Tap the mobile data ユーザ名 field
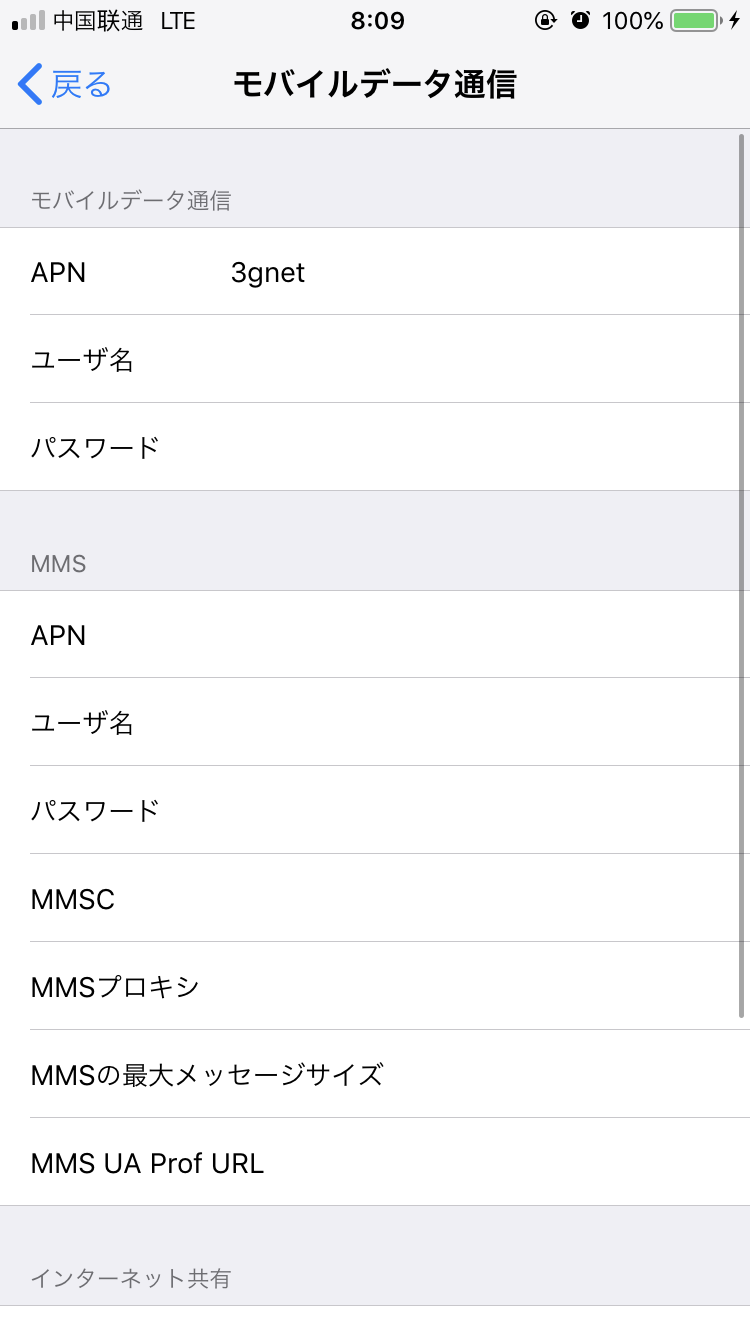This screenshot has height=1334, width=750. click(x=375, y=359)
